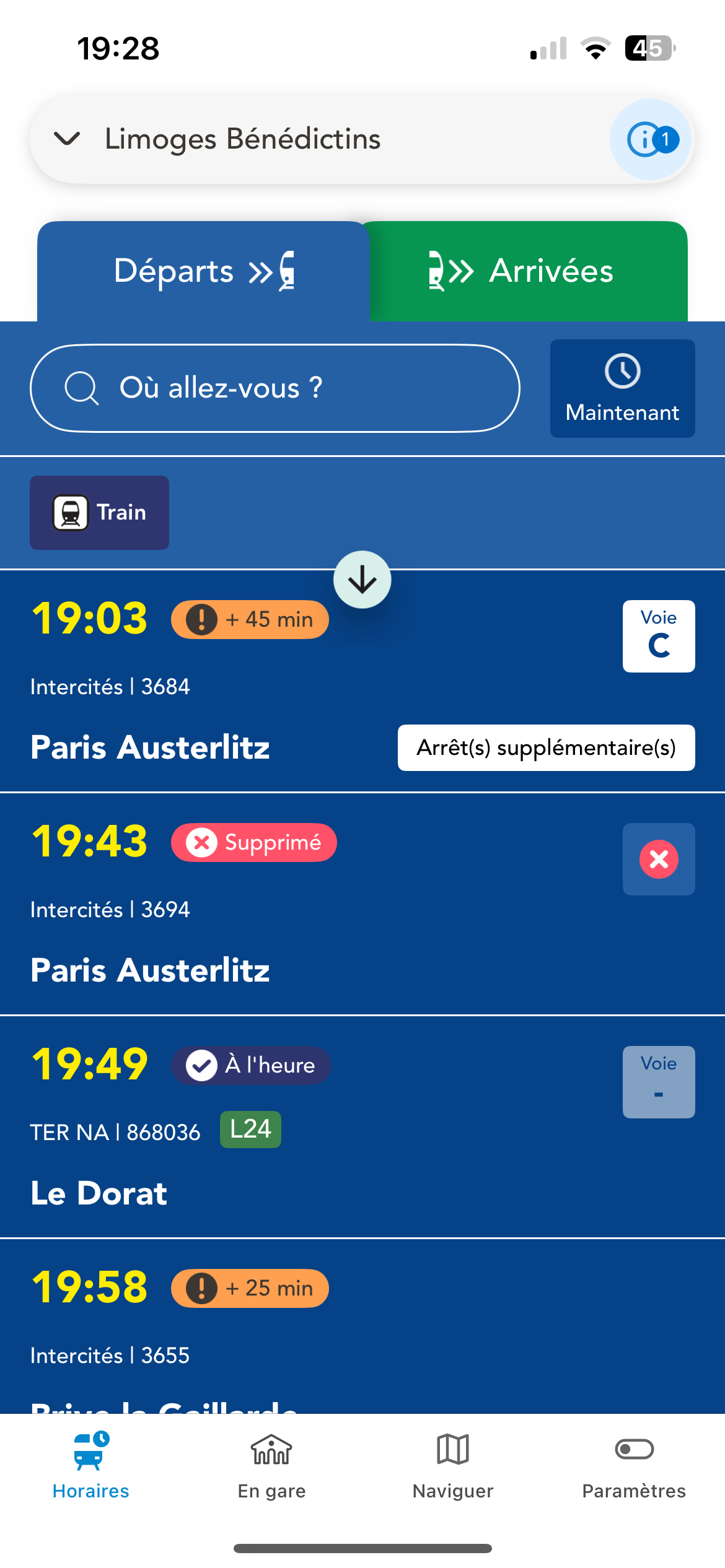Viewport: 725px width, 1568px height.
Task: Open the Maintenant time picker
Action: pos(622,388)
